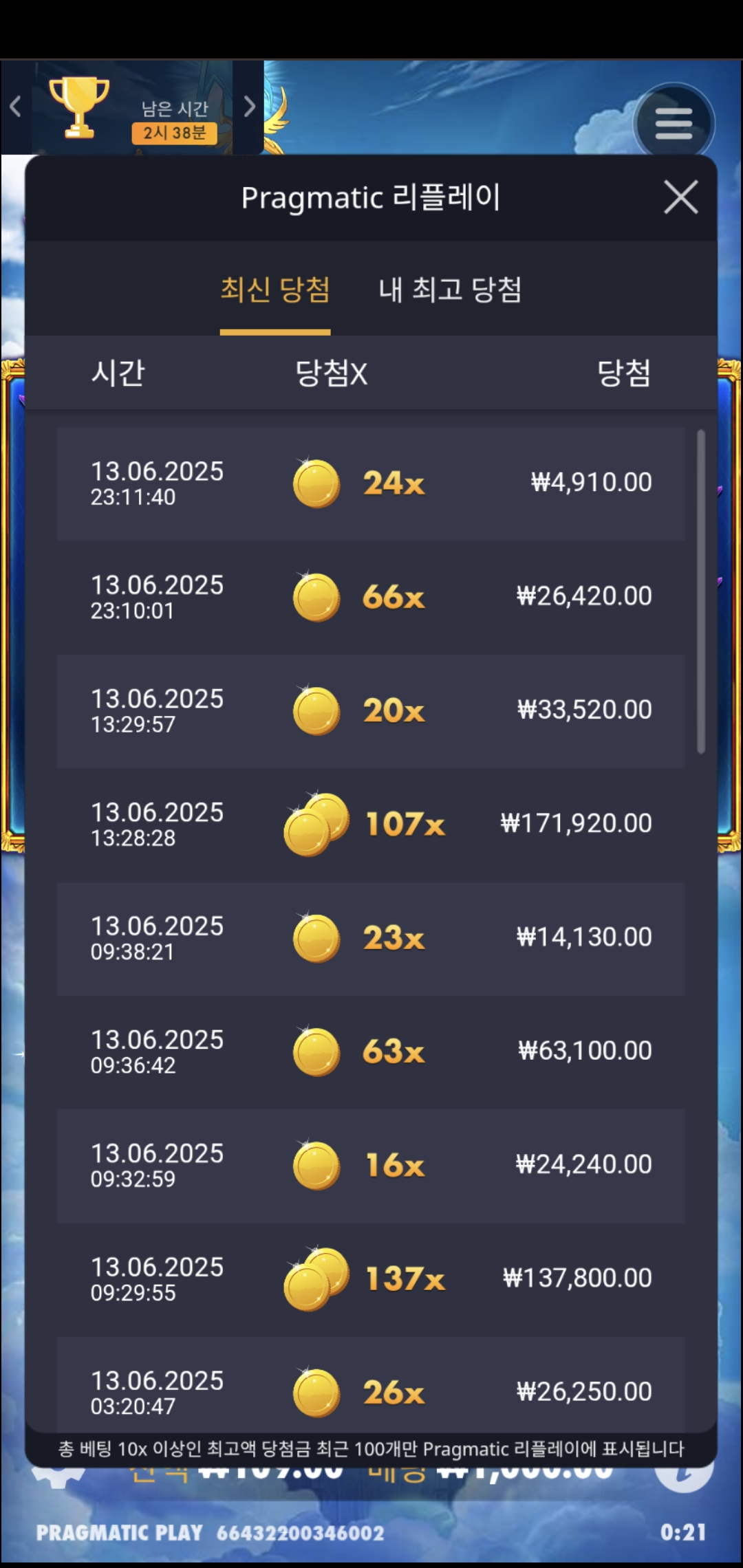Open the 23x win at 09:38:21

(371, 938)
